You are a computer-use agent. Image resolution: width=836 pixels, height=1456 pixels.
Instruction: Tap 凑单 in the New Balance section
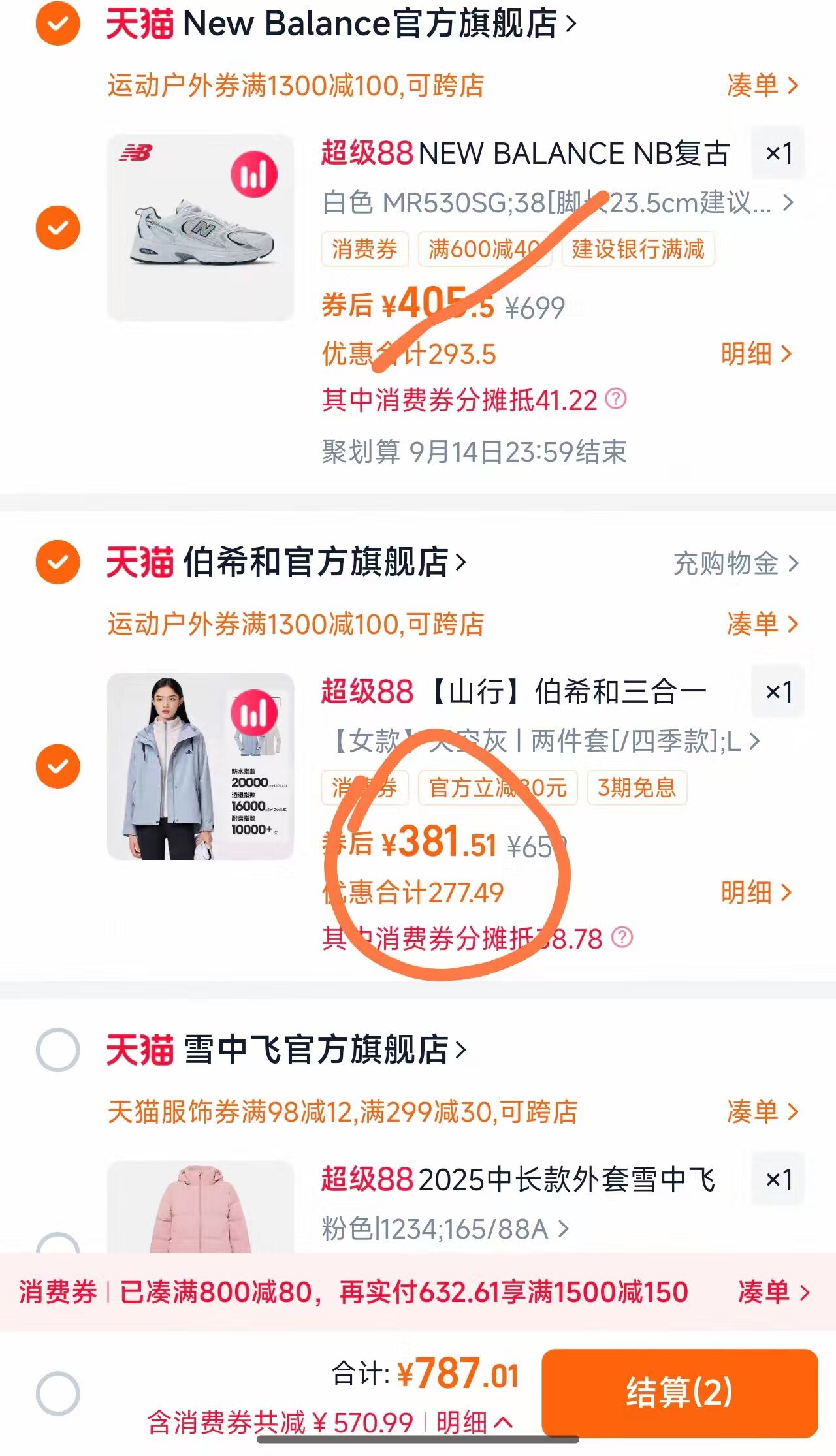tap(762, 86)
